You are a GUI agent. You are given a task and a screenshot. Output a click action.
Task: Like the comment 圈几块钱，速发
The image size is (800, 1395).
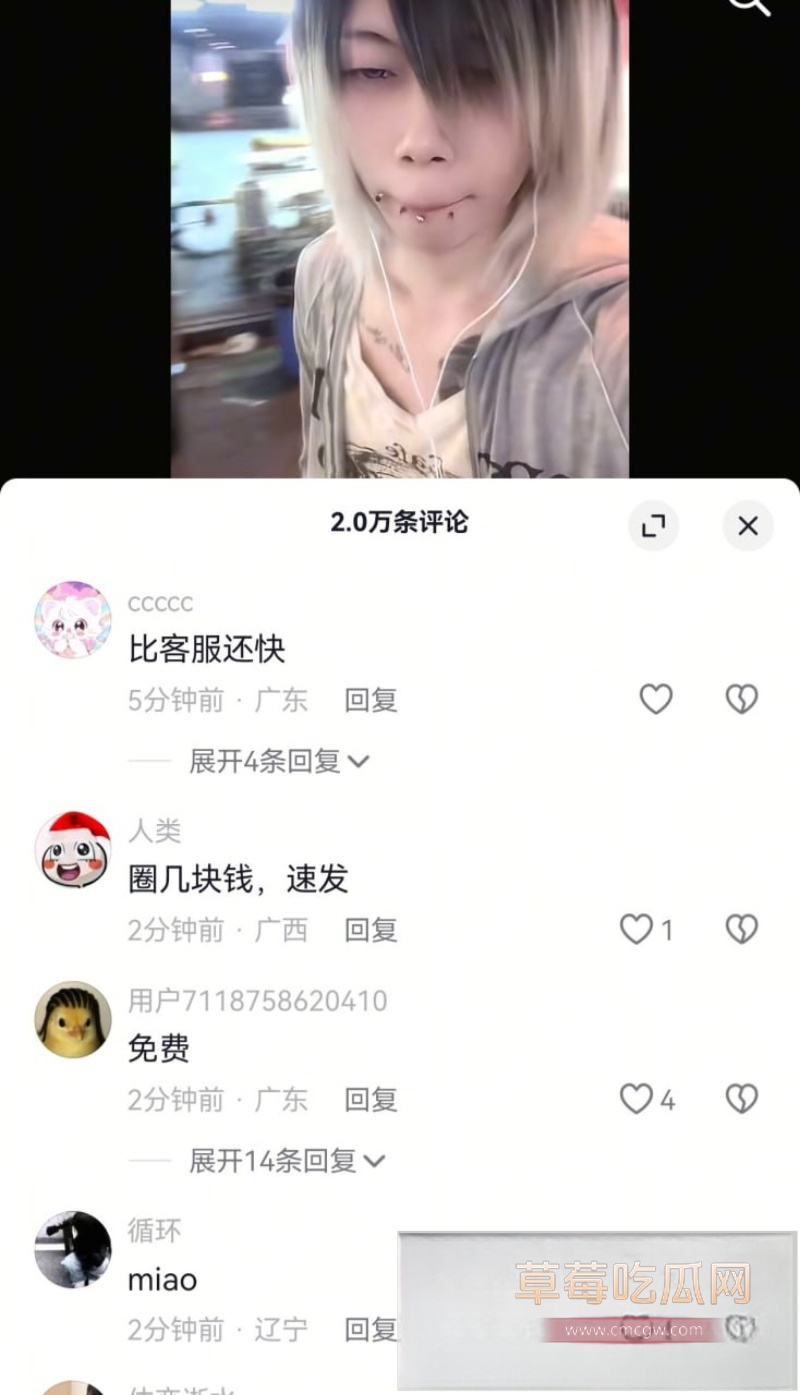637,929
